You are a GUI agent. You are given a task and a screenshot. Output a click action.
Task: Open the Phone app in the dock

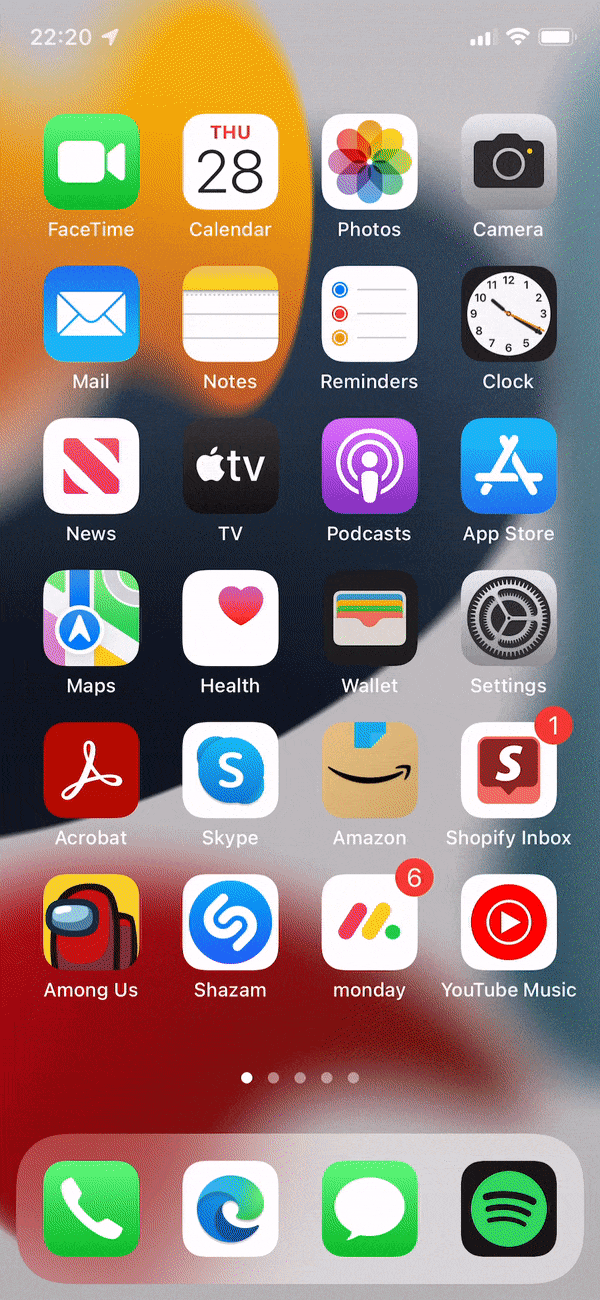tap(91, 1208)
